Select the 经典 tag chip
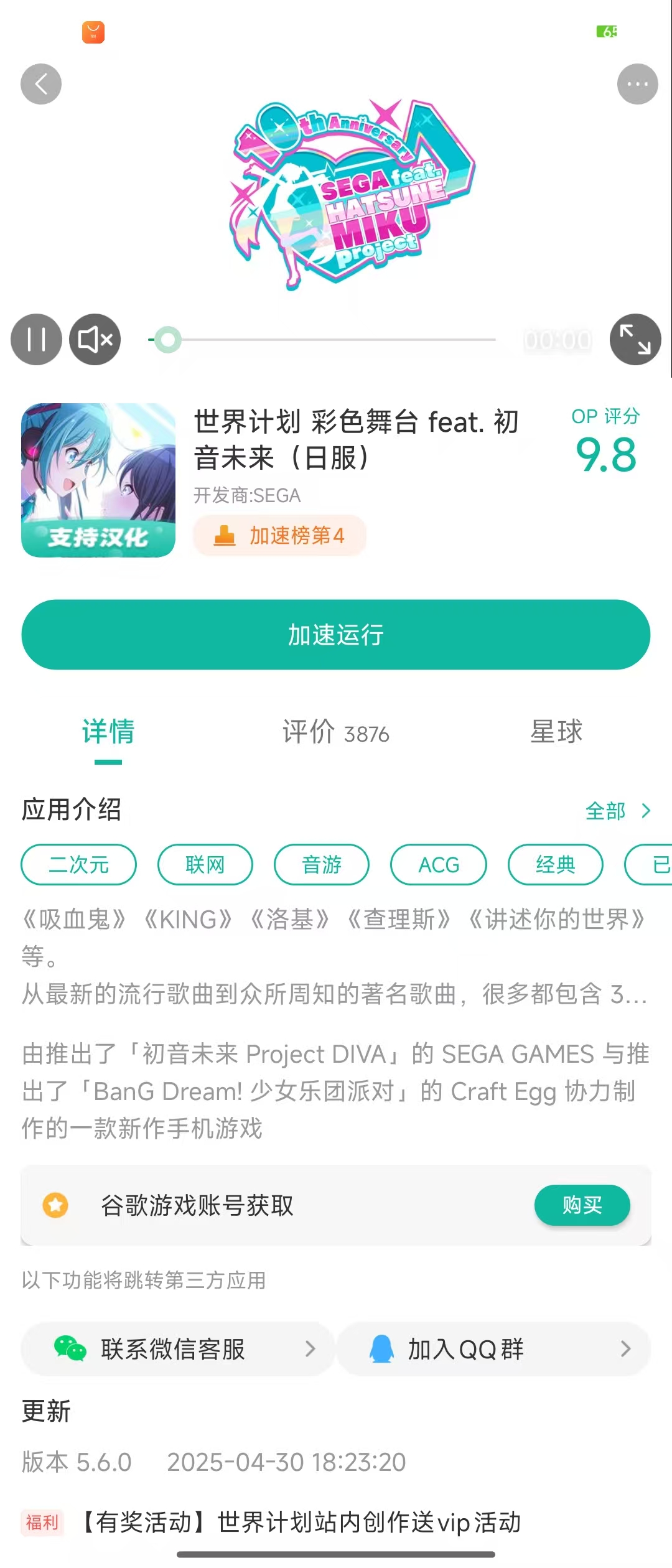The width and height of the screenshot is (672, 1568). click(x=556, y=864)
